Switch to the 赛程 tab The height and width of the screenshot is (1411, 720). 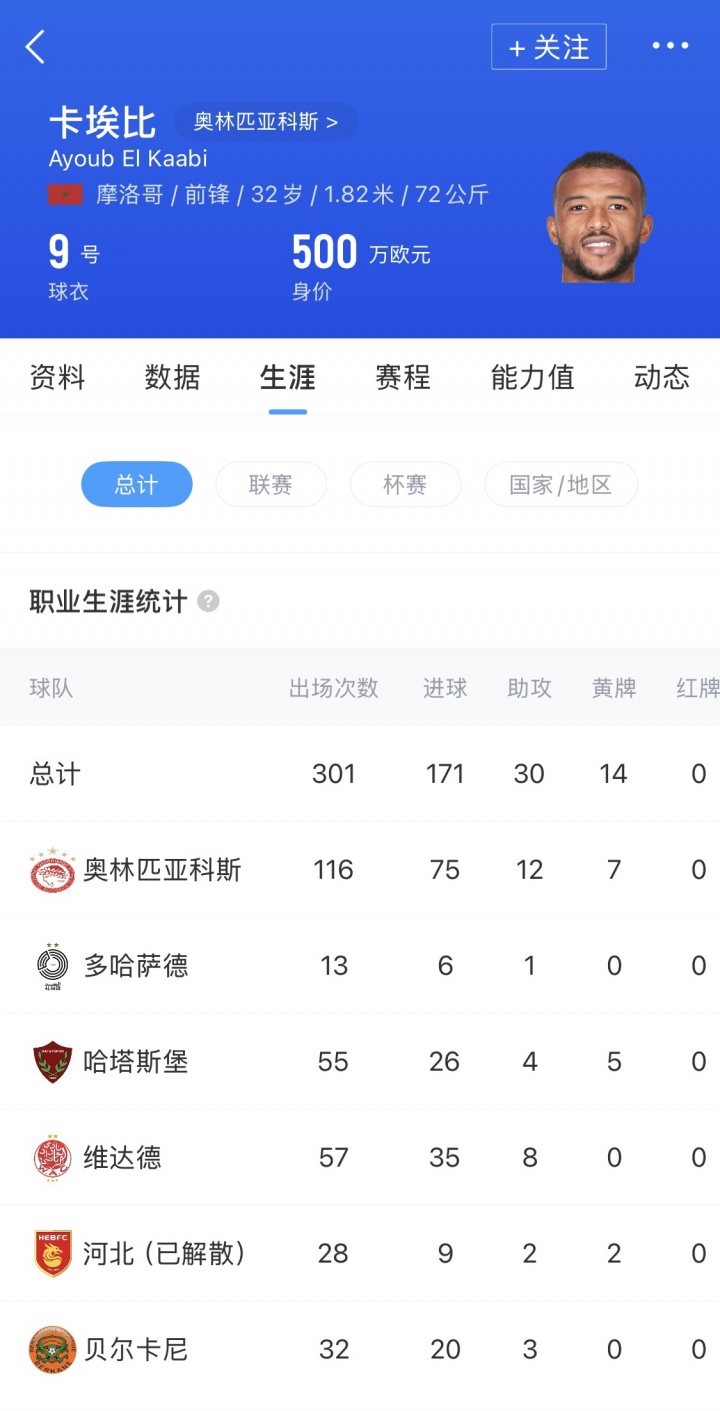click(x=402, y=377)
